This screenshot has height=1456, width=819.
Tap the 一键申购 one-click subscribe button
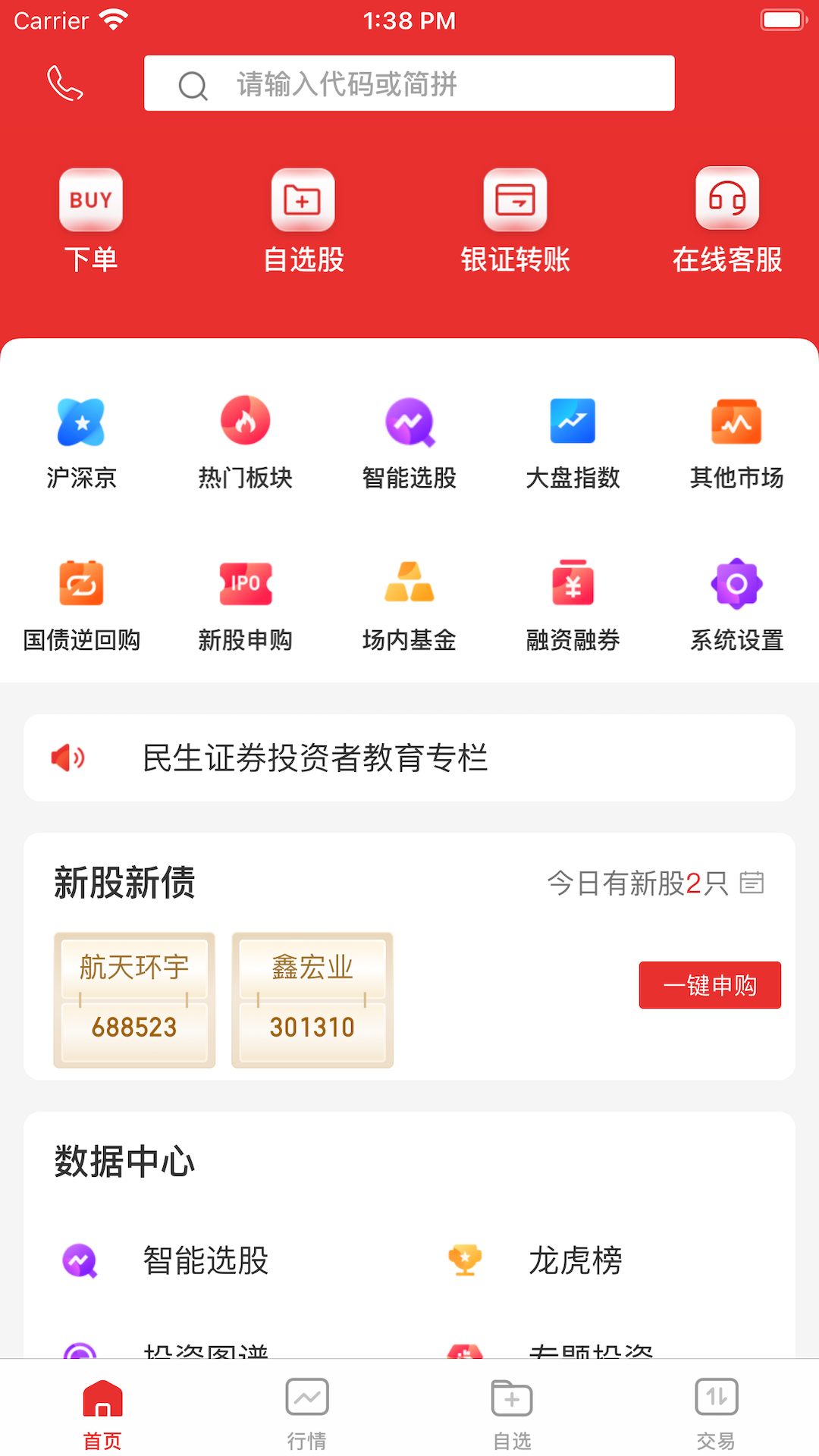[710, 985]
